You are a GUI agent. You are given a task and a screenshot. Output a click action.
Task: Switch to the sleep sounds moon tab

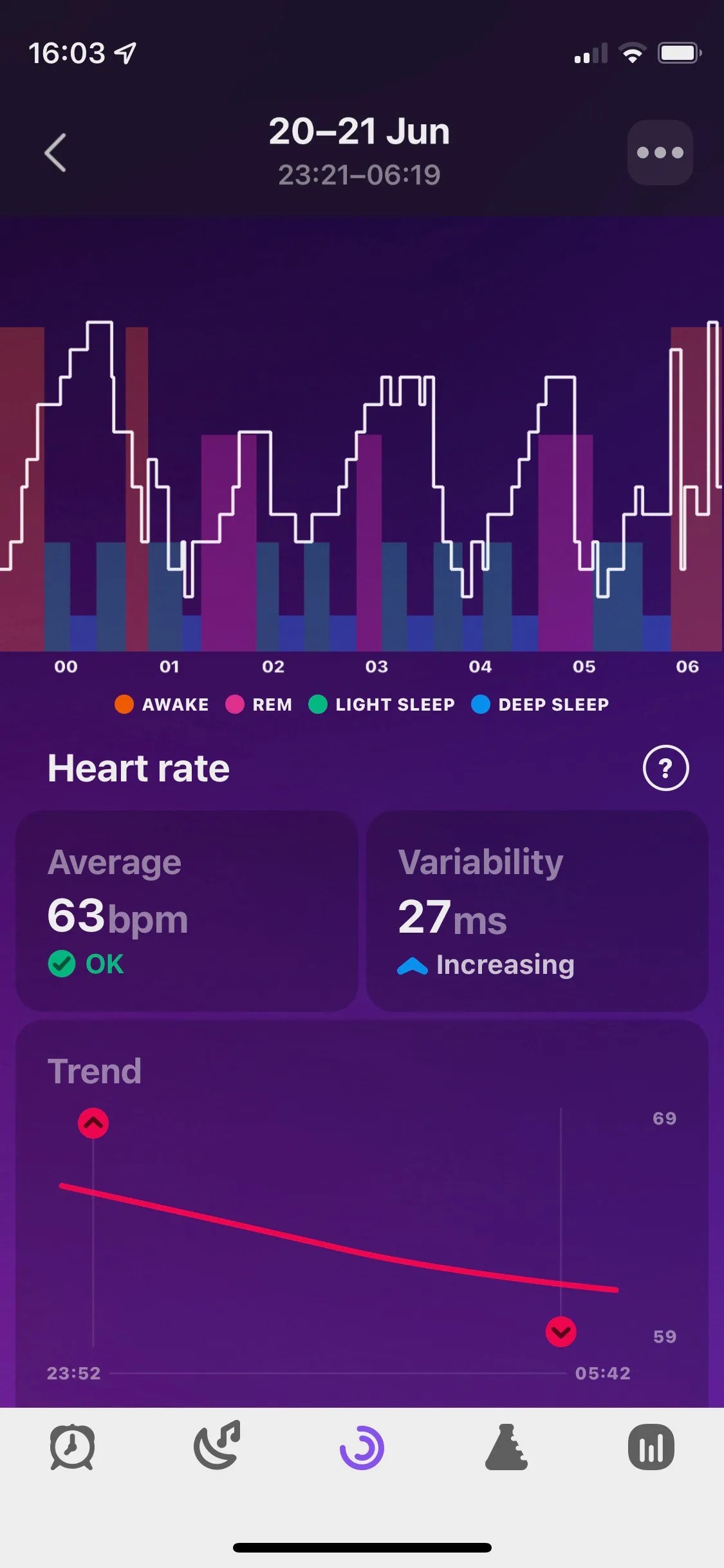[x=217, y=1446]
